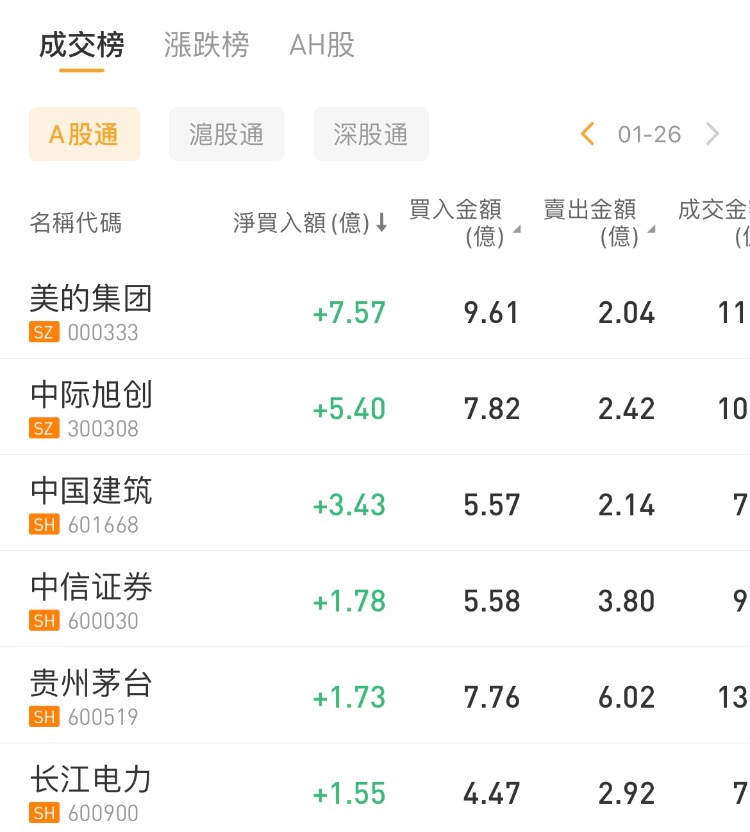The height and width of the screenshot is (832, 750).
Task: Open 美的集团 stock details
Action: [91, 311]
